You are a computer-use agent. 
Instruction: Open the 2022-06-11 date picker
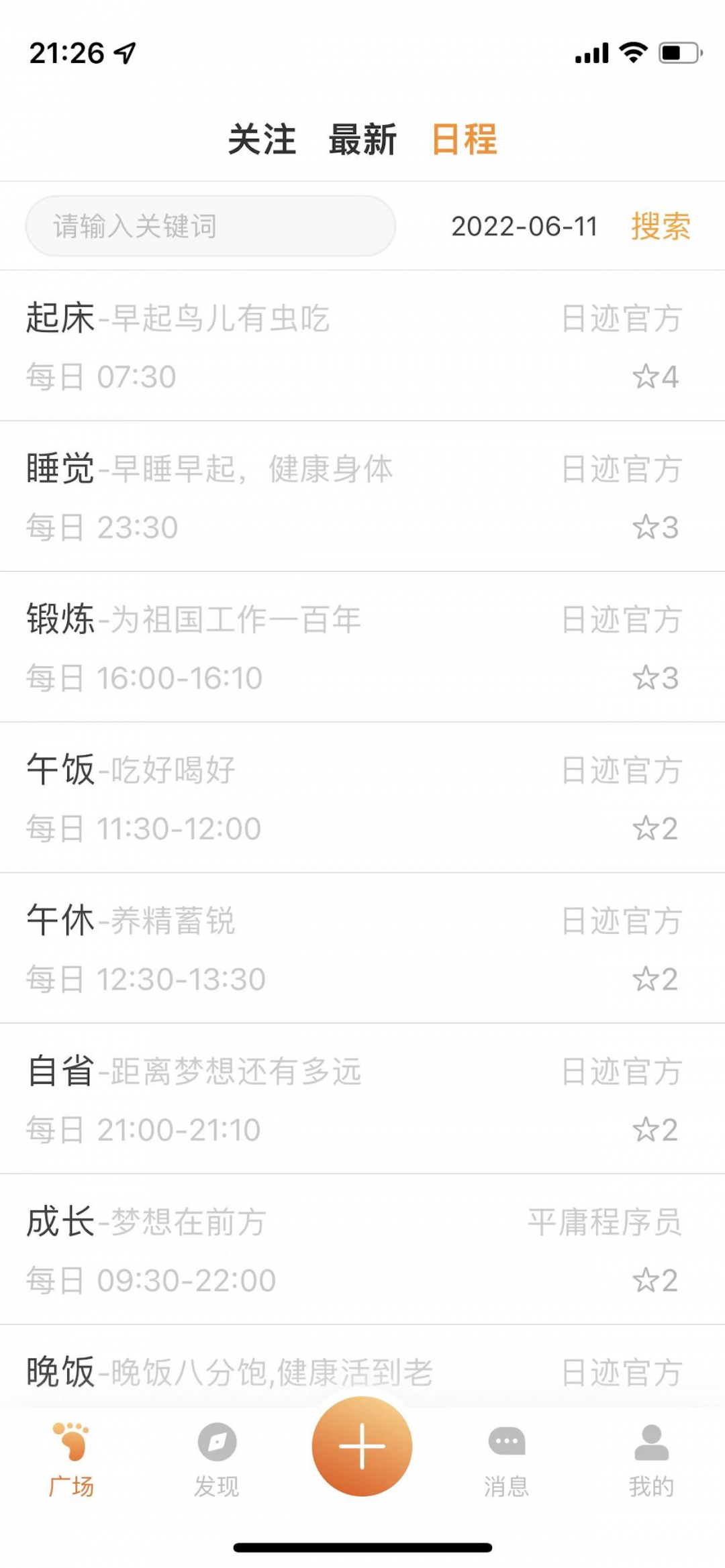click(x=524, y=226)
